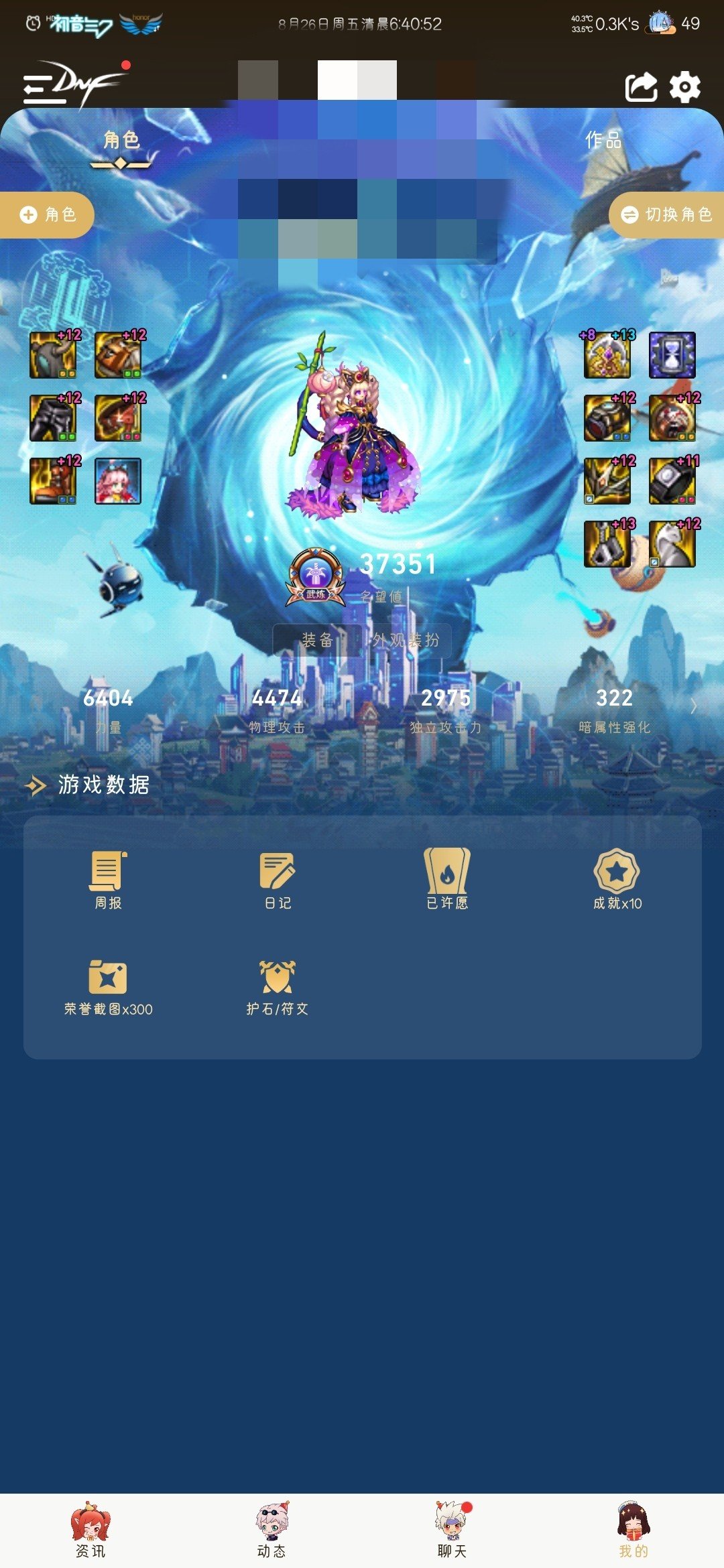Image resolution: width=724 pixels, height=1568 pixels.
Task: View 成就x10 achievements
Action: click(x=617, y=880)
